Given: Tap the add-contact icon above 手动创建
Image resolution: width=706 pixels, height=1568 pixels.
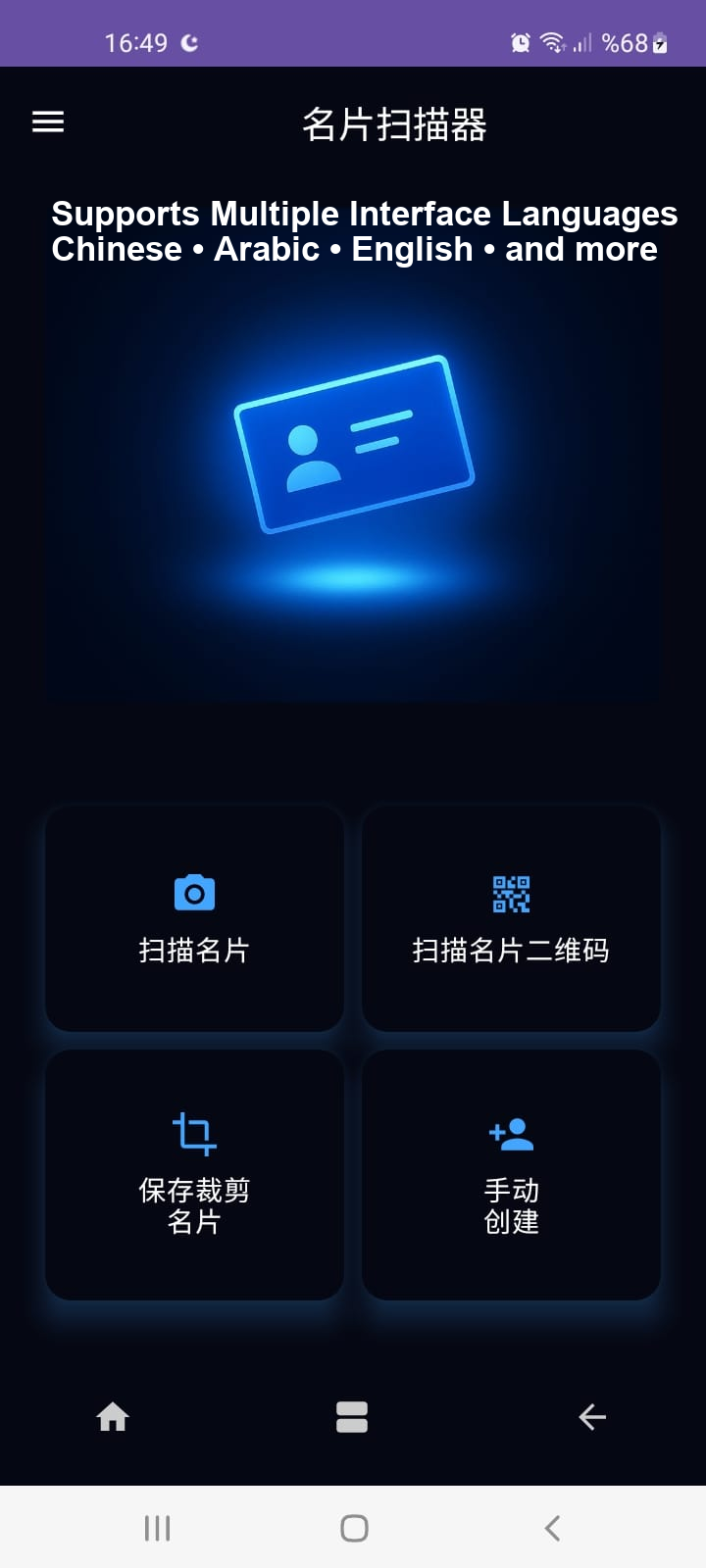Looking at the screenshot, I should [512, 1132].
